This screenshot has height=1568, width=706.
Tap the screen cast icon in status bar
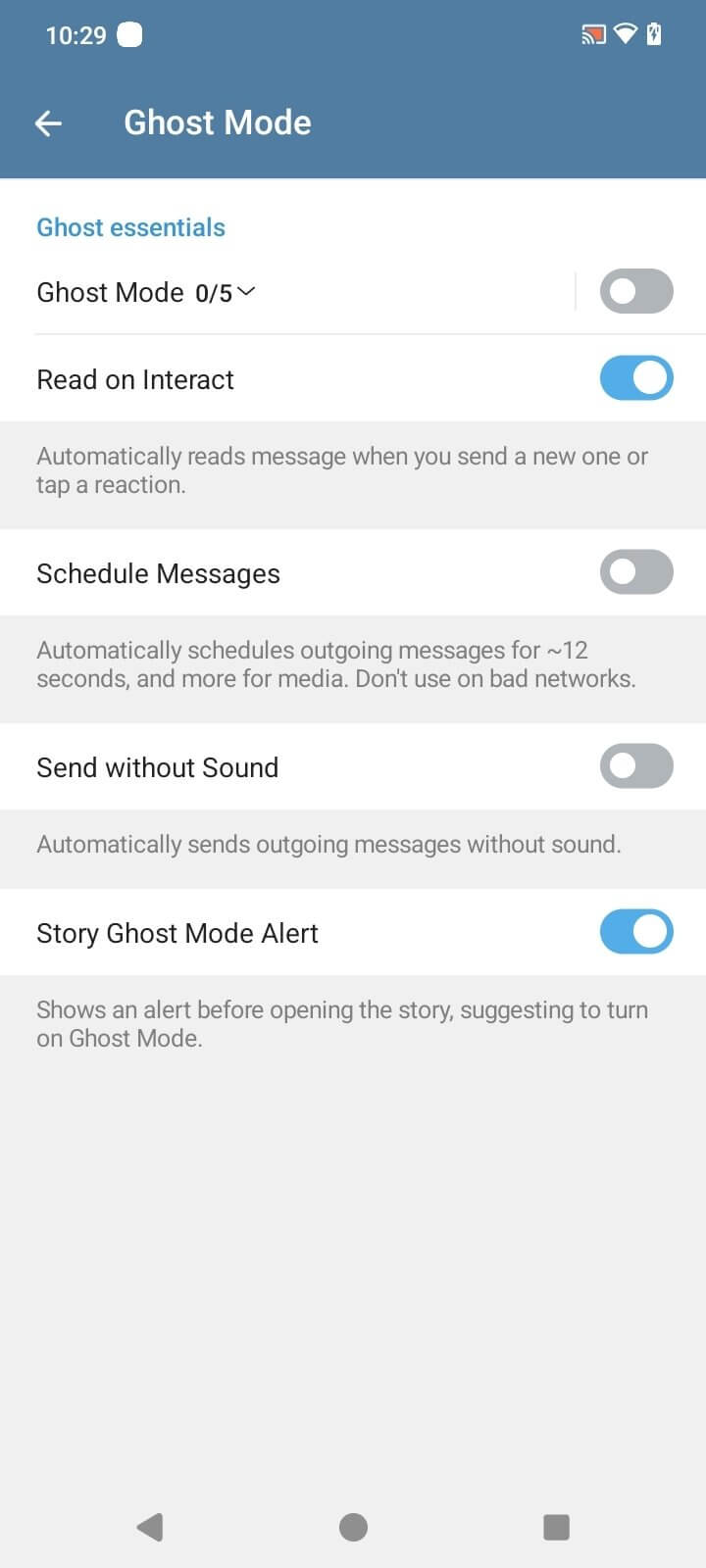pyautogui.click(x=592, y=33)
